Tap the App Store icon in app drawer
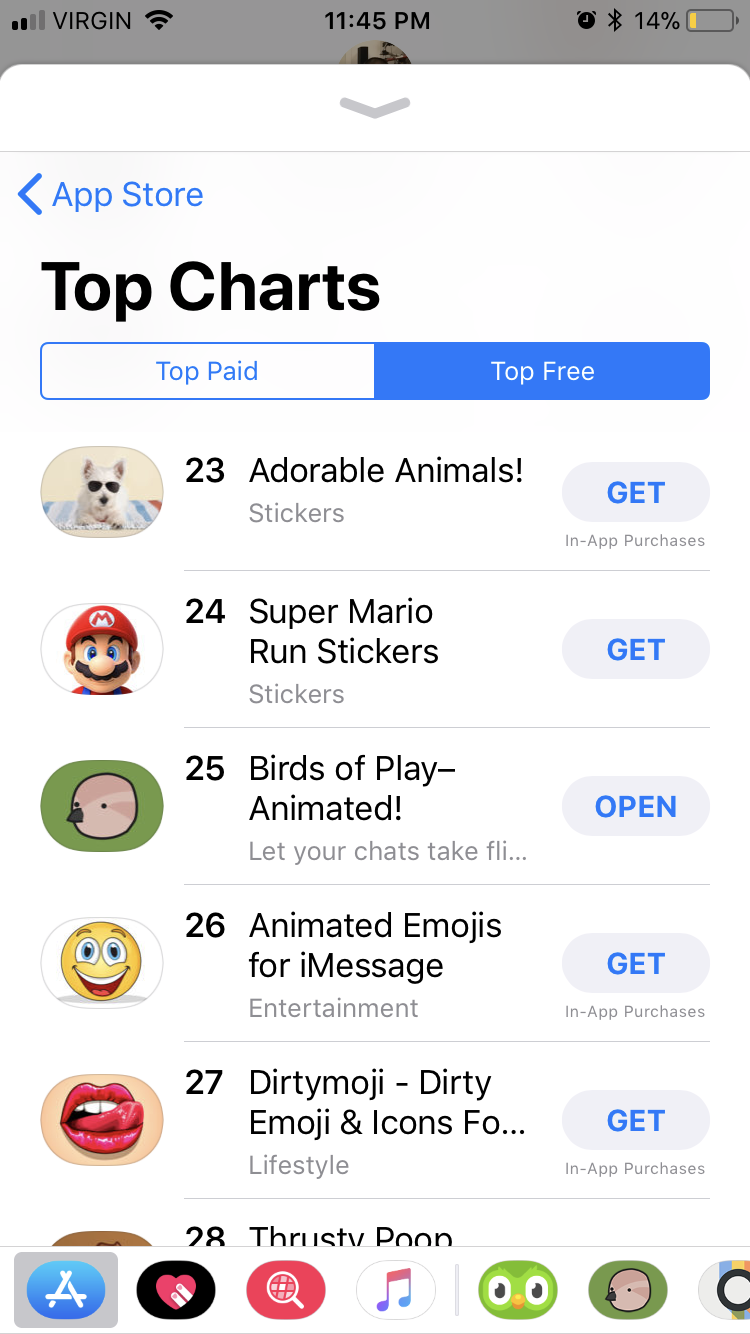 66,1290
